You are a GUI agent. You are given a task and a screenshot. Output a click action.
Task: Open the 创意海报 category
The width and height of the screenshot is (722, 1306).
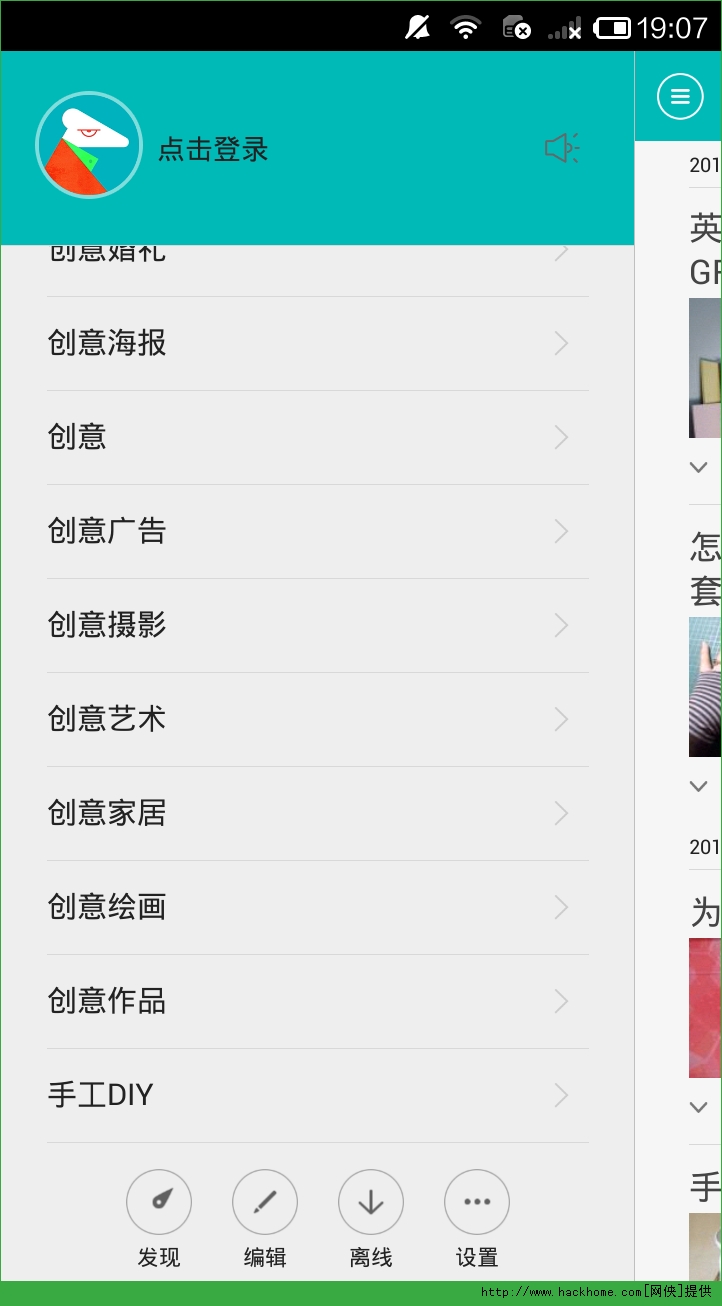(318, 344)
